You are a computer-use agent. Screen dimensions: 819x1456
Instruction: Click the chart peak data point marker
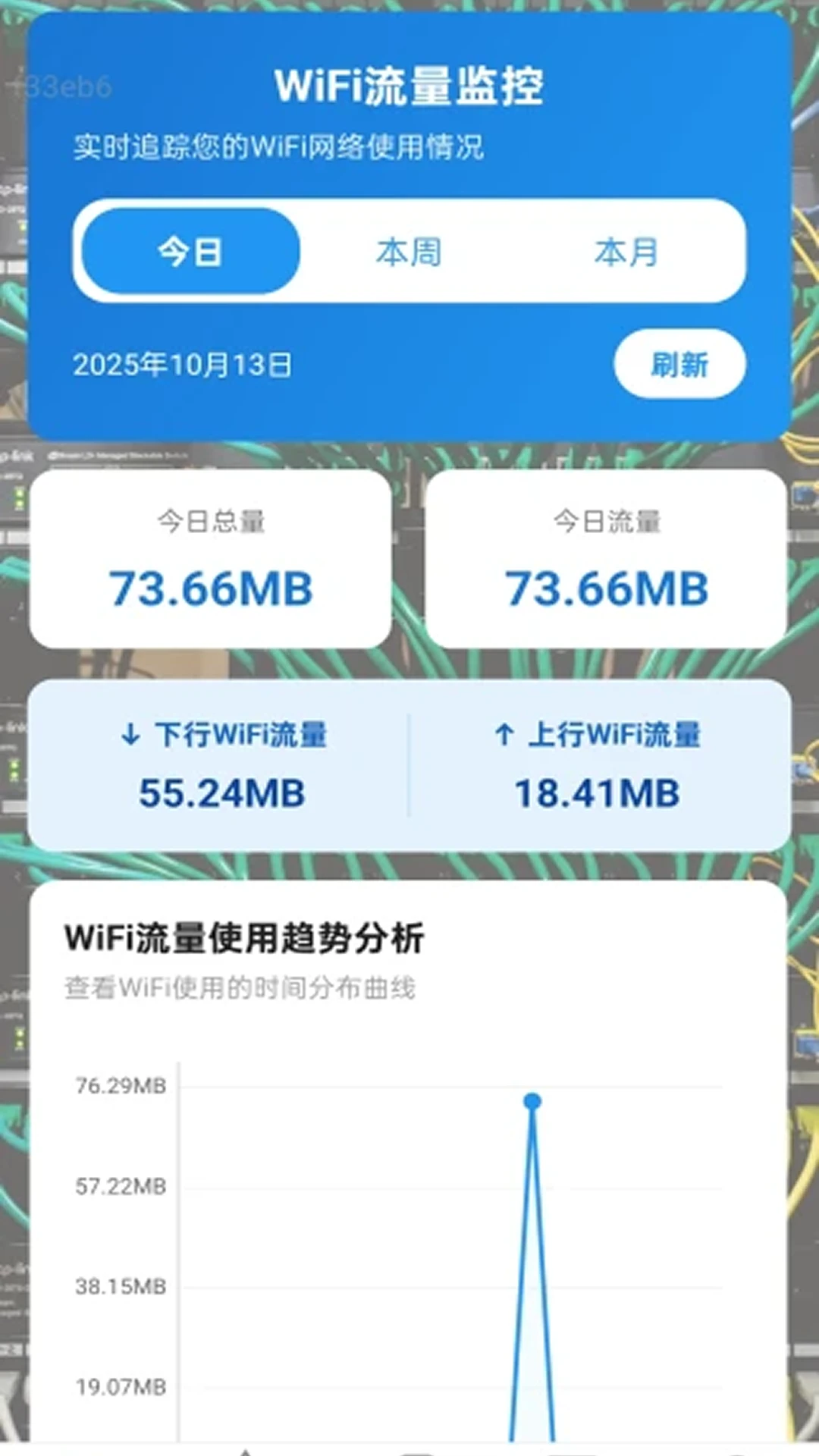(531, 1101)
